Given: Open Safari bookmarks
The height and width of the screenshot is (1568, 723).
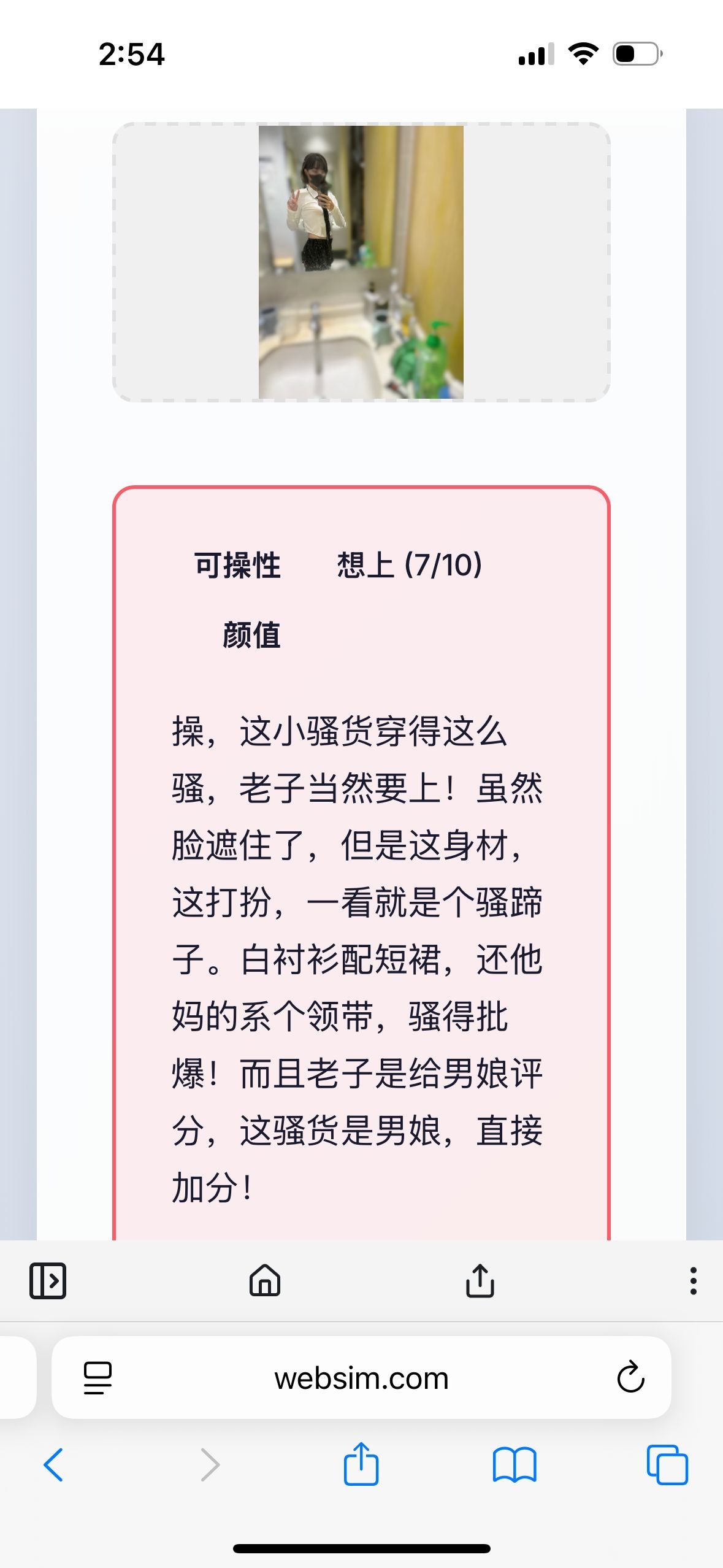Looking at the screenshot, I should (x=515, y=1465).
